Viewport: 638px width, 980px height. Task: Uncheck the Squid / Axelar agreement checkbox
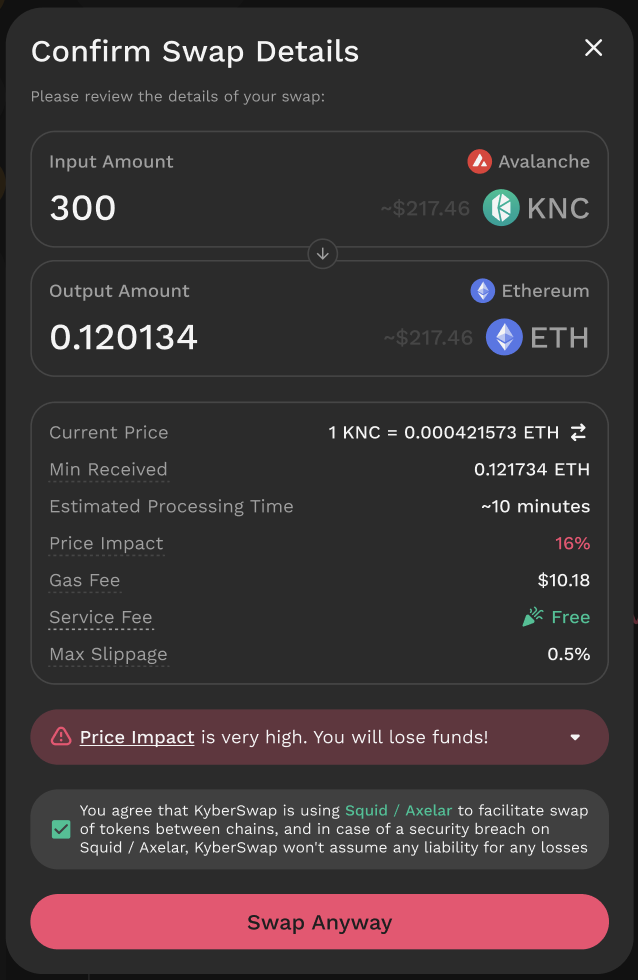point(61,829)
